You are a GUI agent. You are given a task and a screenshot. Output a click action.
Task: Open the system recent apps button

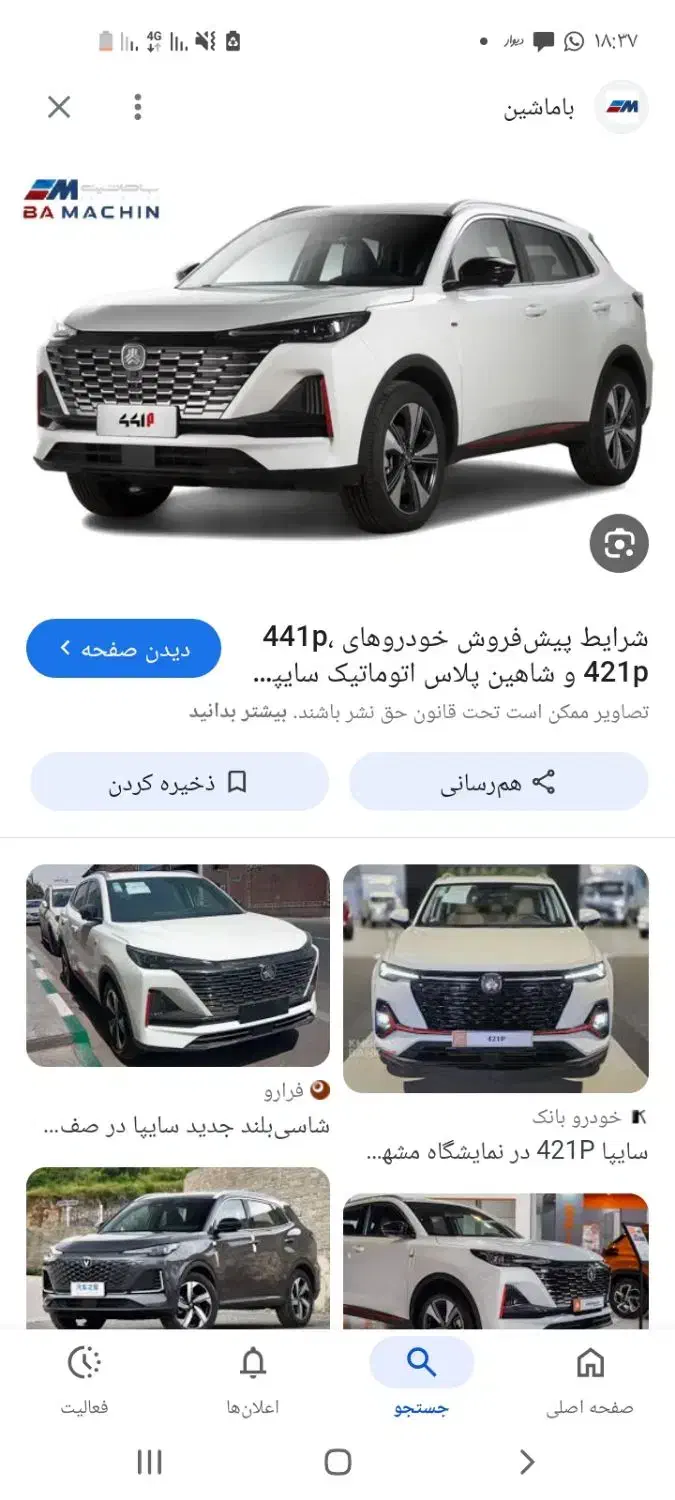coord(149,1462)
